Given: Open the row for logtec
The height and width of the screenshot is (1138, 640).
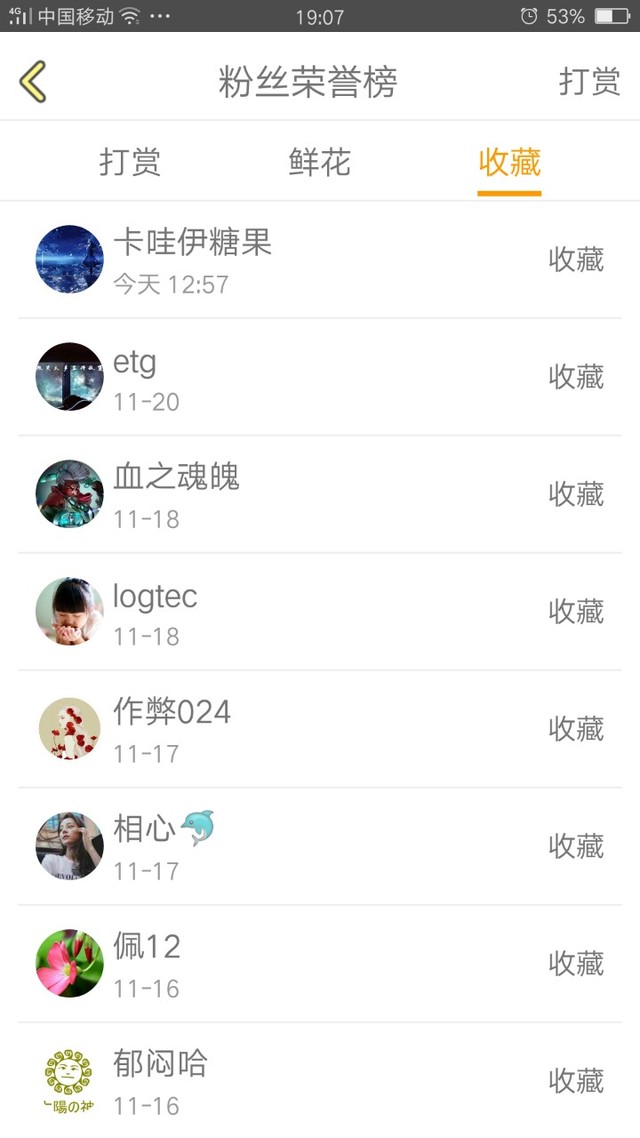Looking at the screenshot, I should point(320,612).
